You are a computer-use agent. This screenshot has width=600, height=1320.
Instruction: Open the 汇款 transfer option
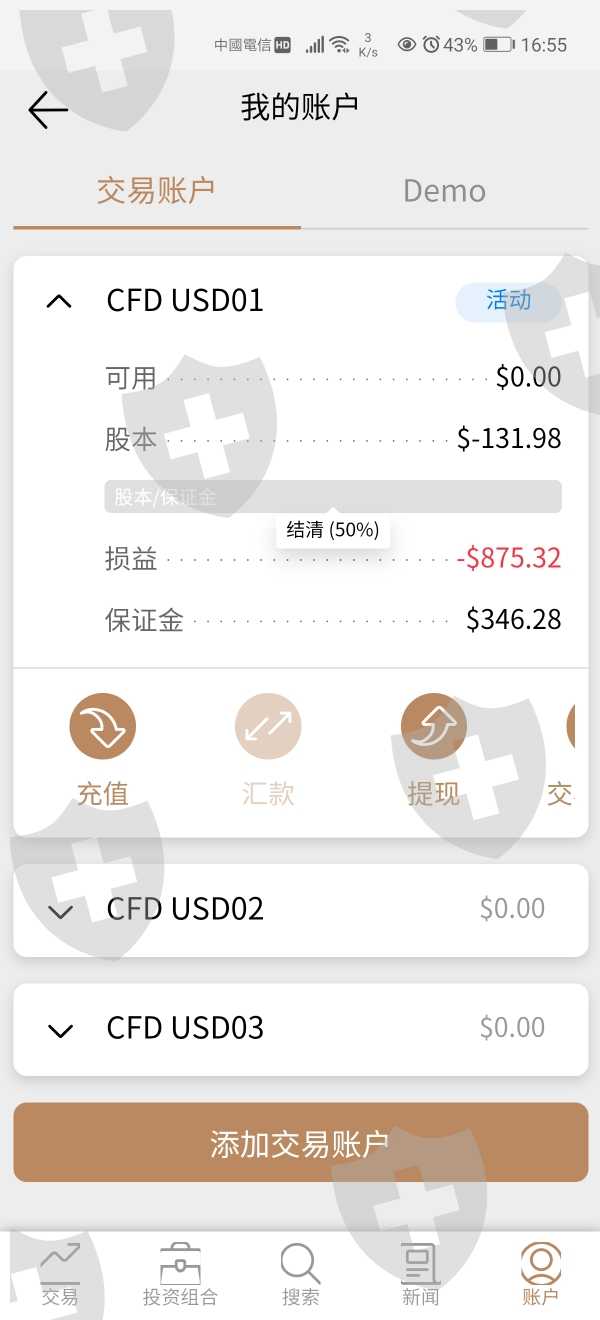[268, 750]
